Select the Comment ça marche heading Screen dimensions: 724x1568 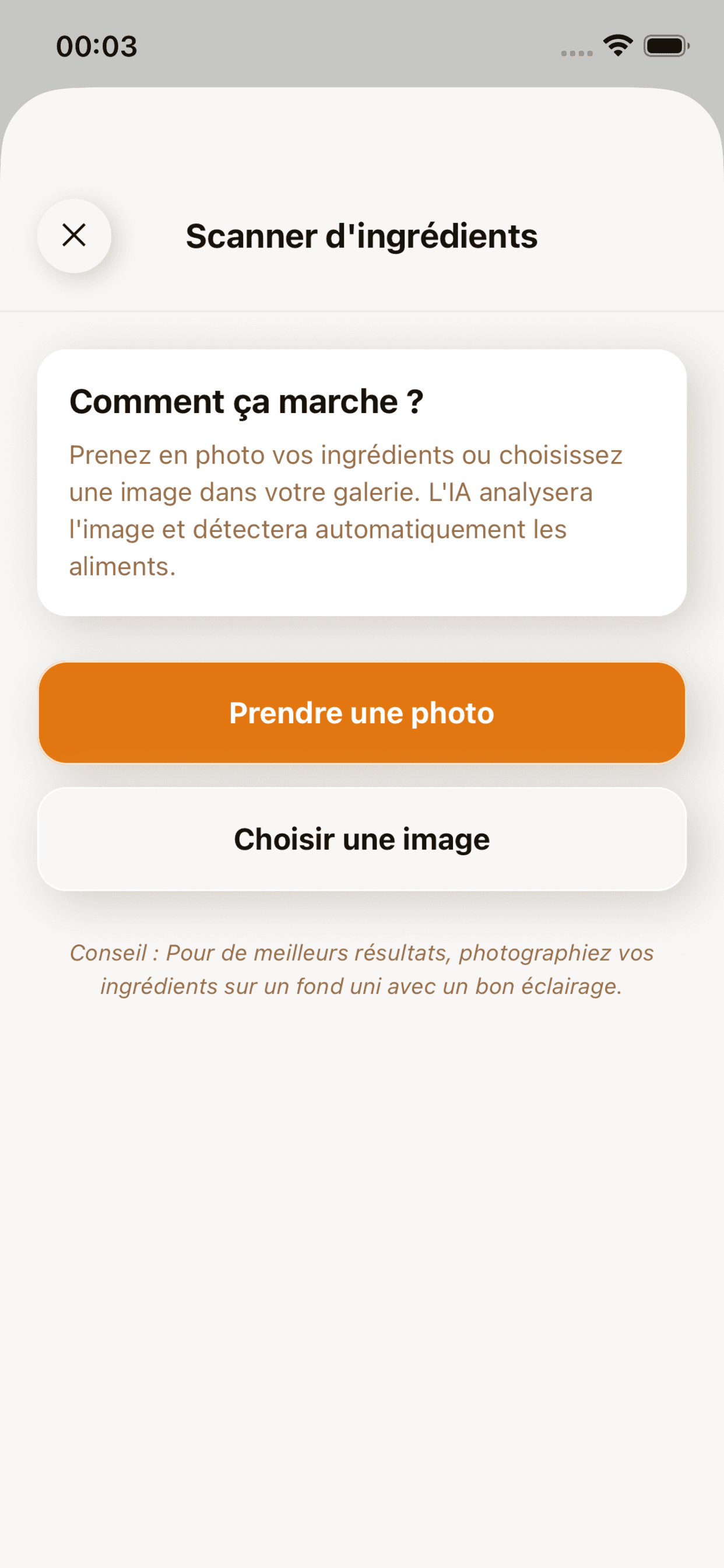pyautogui.click(x=247, y=402)
